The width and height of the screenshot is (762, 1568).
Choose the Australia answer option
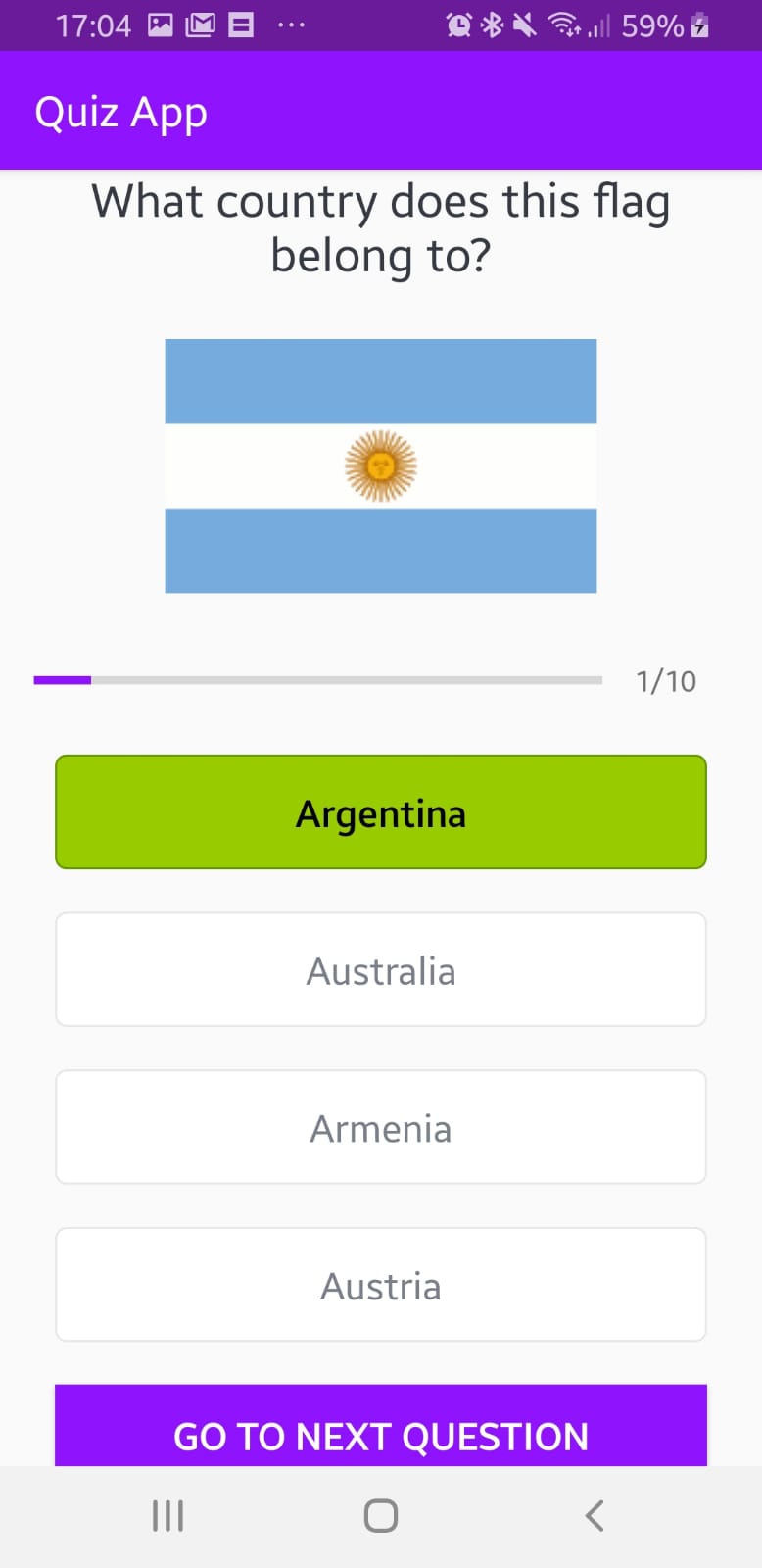[381, 969]
